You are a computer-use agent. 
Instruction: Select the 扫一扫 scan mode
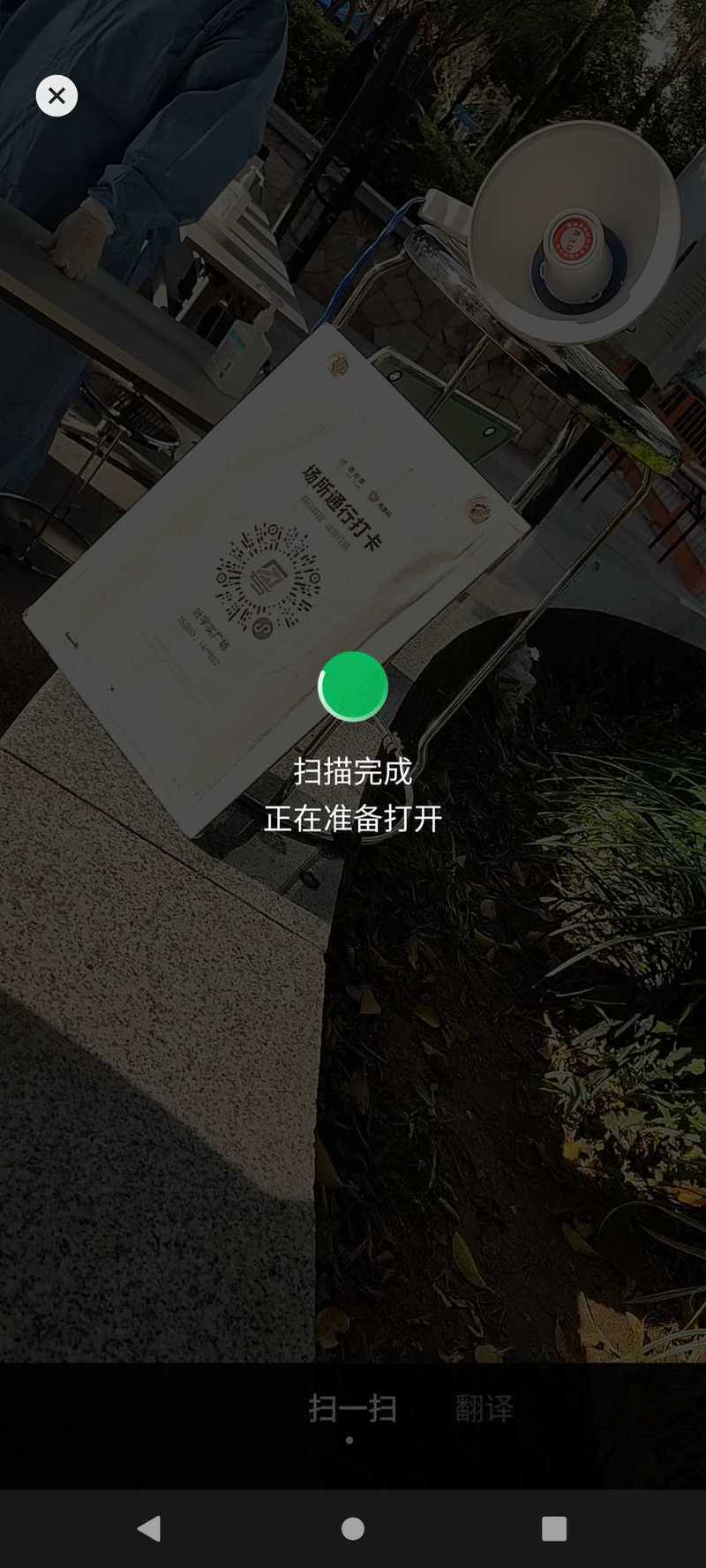point(352,1407)
